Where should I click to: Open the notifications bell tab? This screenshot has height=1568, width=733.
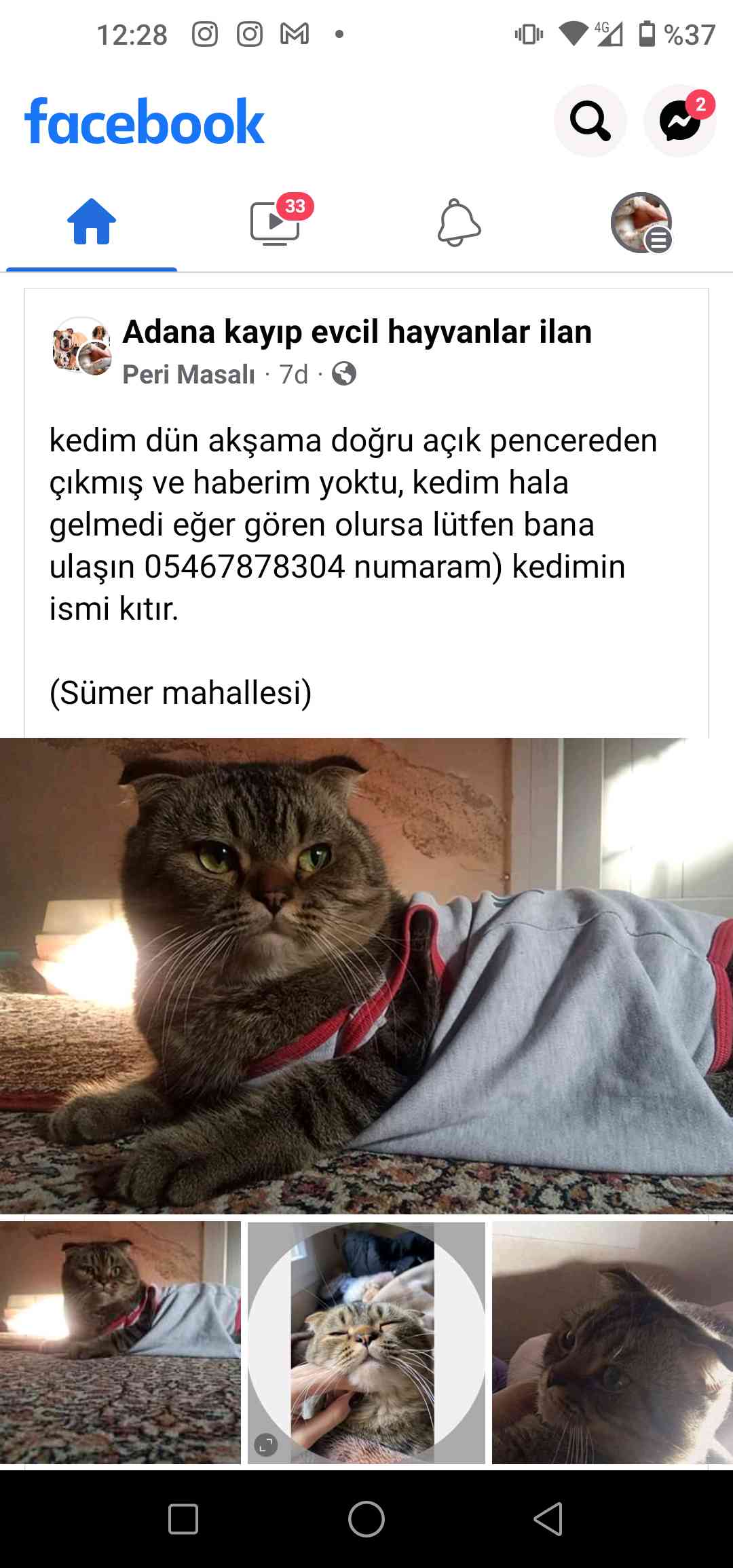click(459, 223)
